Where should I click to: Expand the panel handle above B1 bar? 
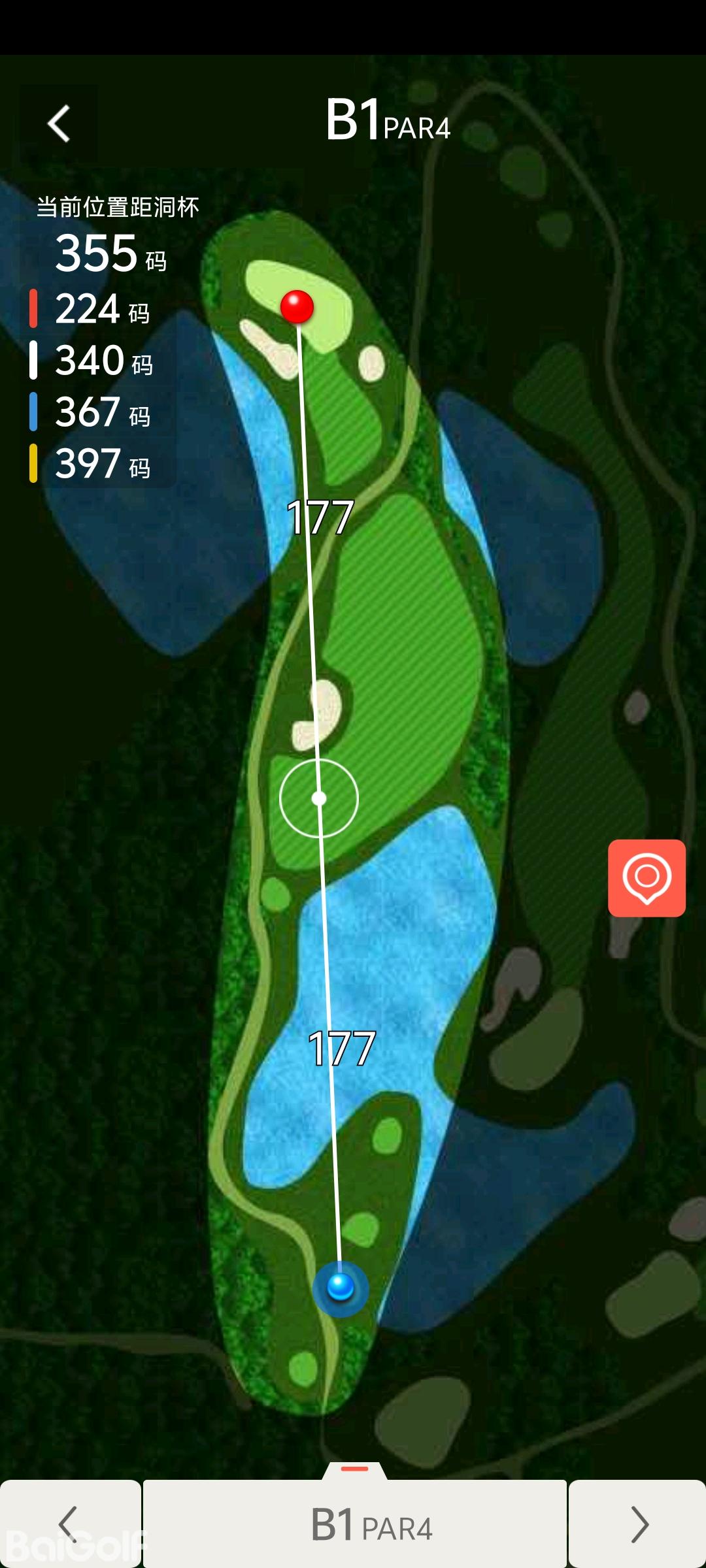pyautogui.click(x=355, y=1469)
